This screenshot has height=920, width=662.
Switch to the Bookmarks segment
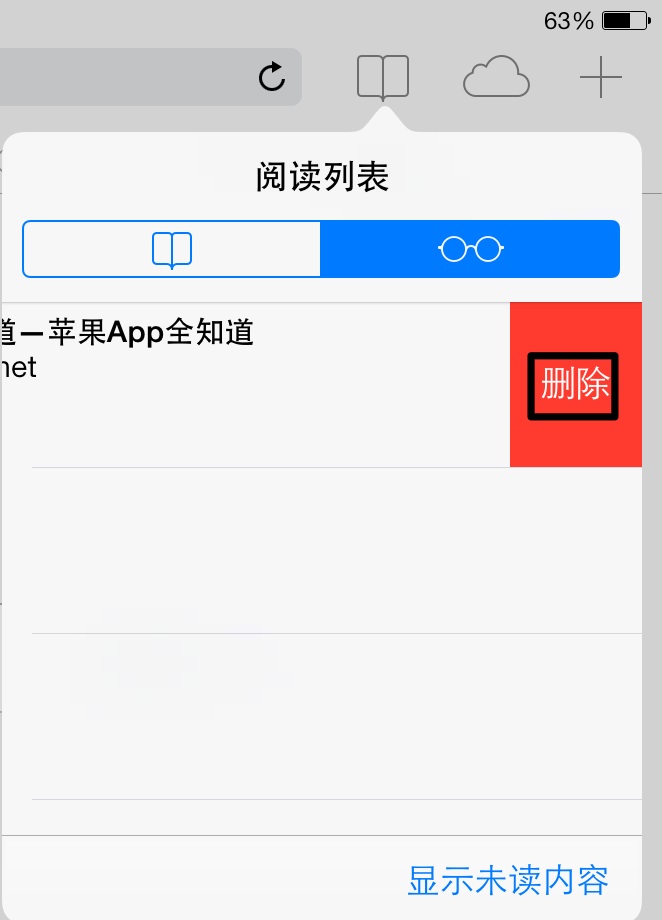pos(172,249)
